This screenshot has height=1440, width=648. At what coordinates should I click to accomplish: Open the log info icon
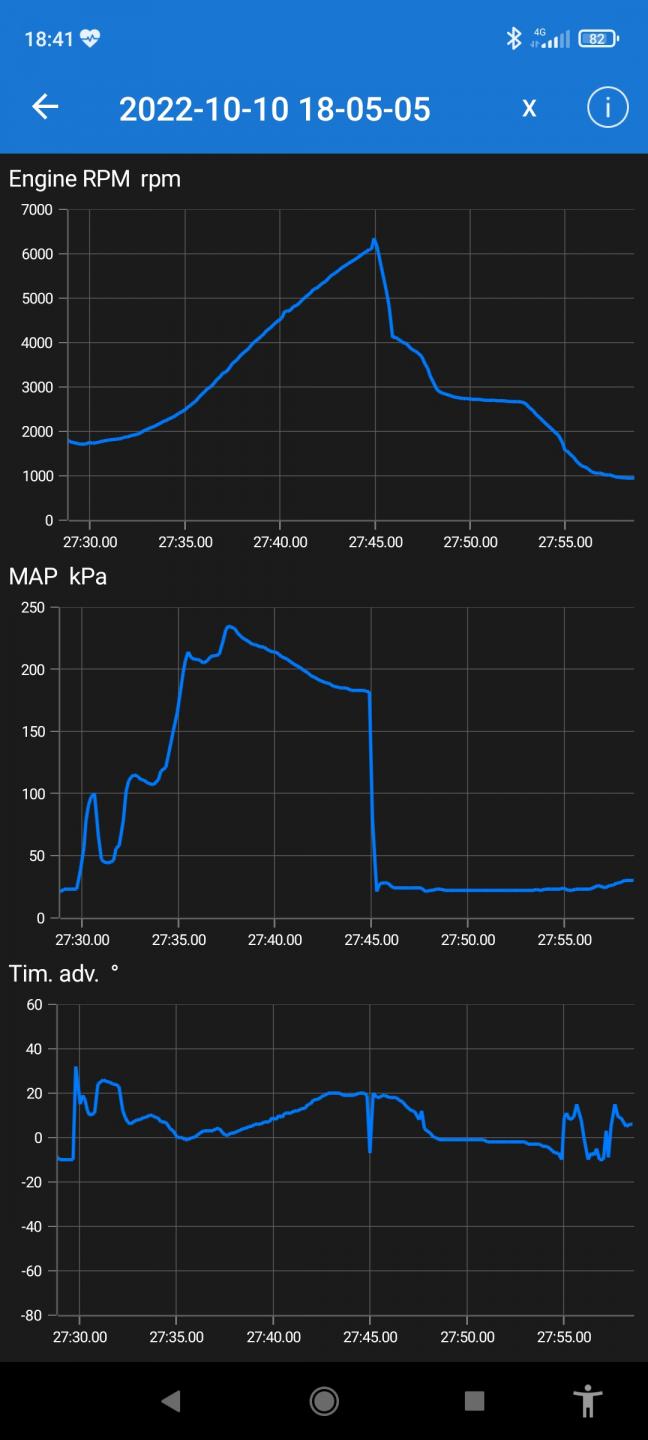pos(607,107)
